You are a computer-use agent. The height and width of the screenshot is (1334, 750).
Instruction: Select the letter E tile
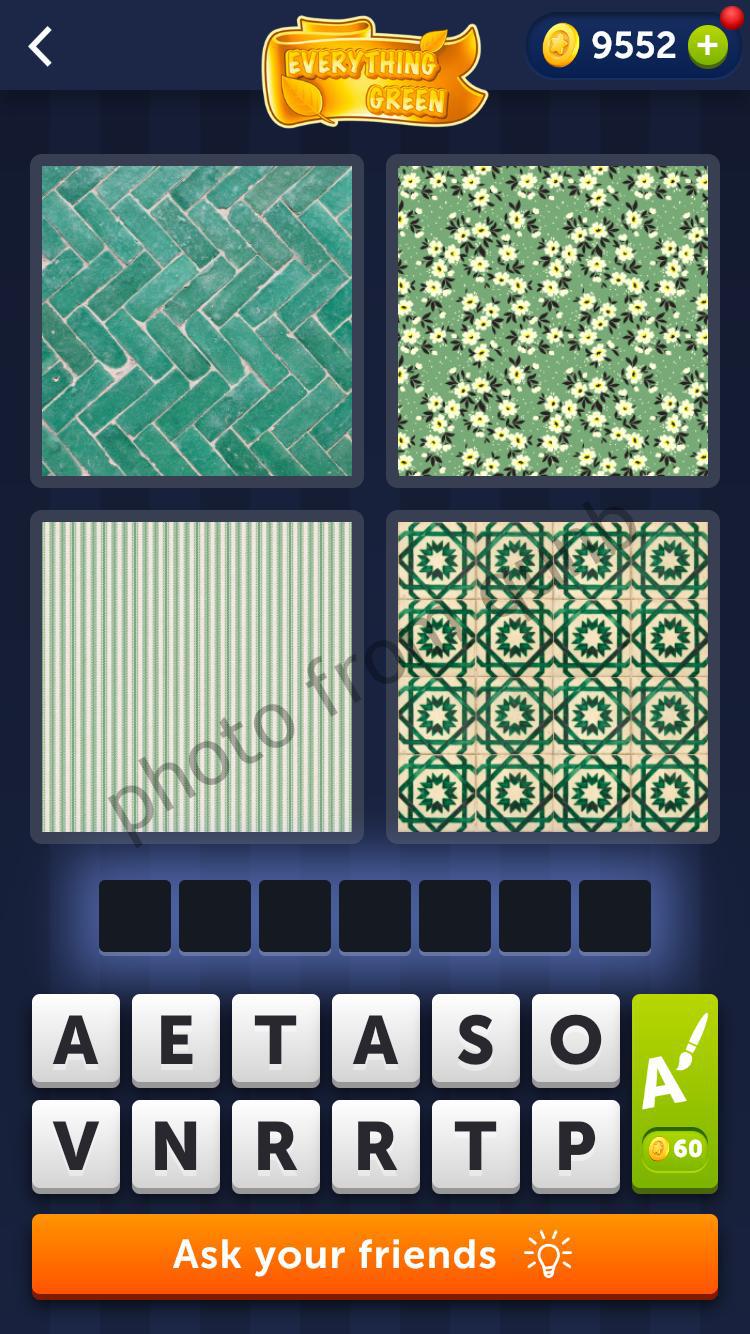175,1040
